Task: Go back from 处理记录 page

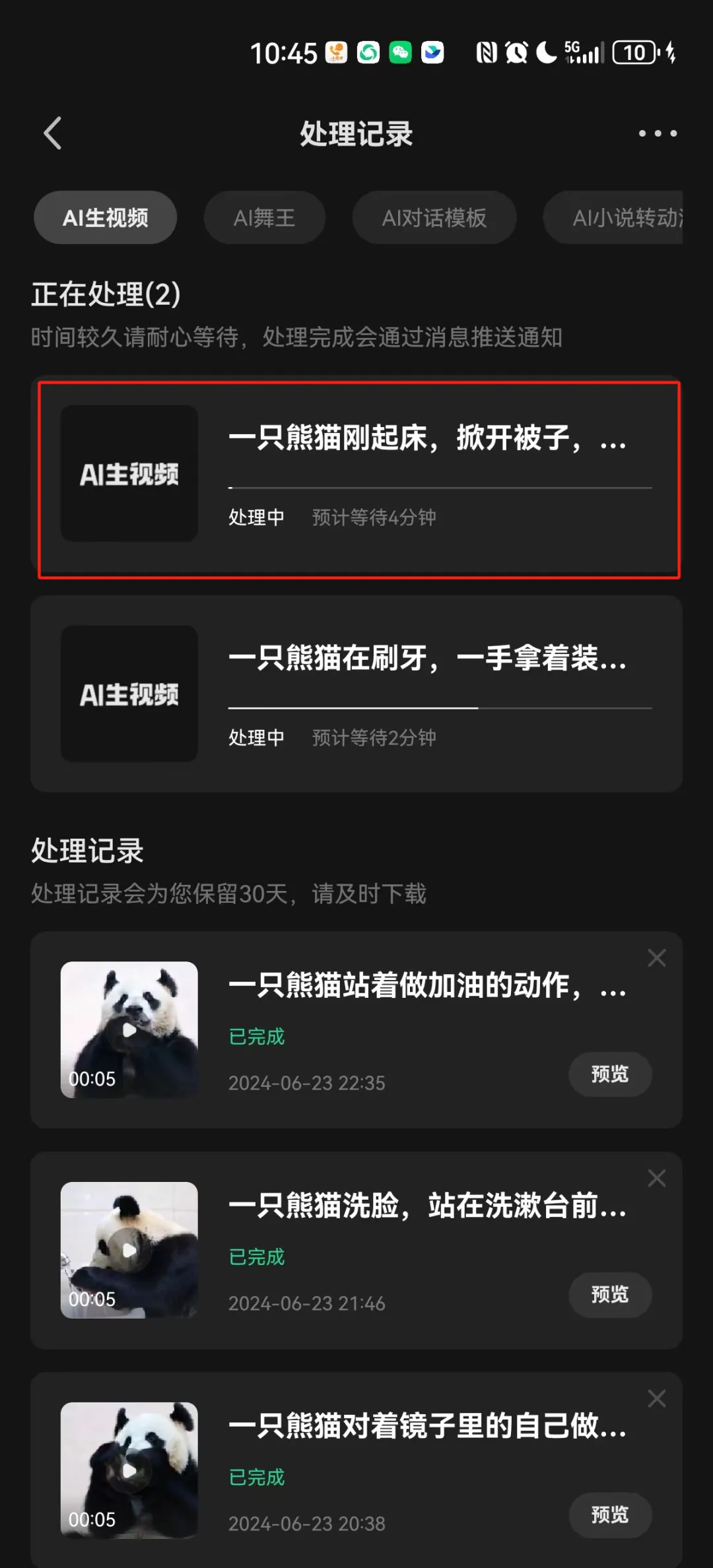Action: pos(53,133)
